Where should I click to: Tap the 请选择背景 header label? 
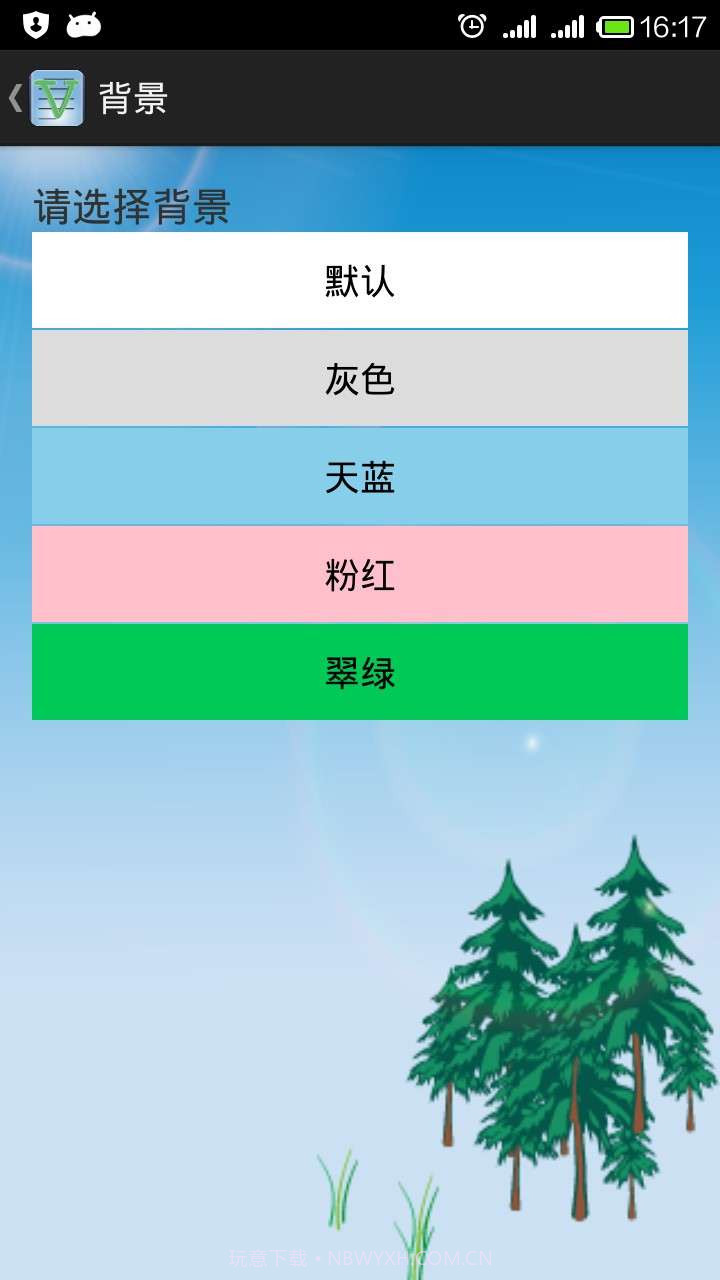coord(130,208)
